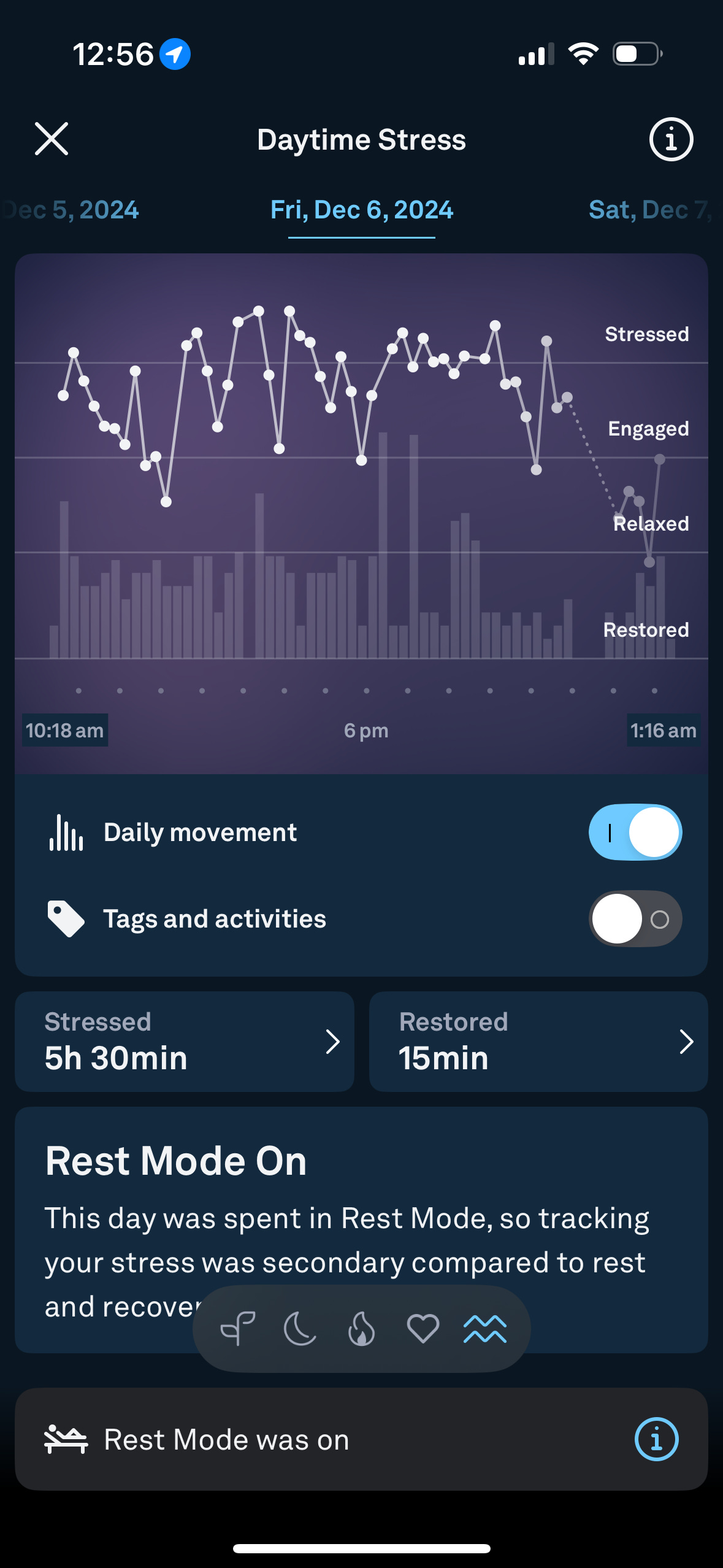This screenshot has height=1568, width=723.
Task: Select the waves Stress tab
Action: click(485, 1329)
